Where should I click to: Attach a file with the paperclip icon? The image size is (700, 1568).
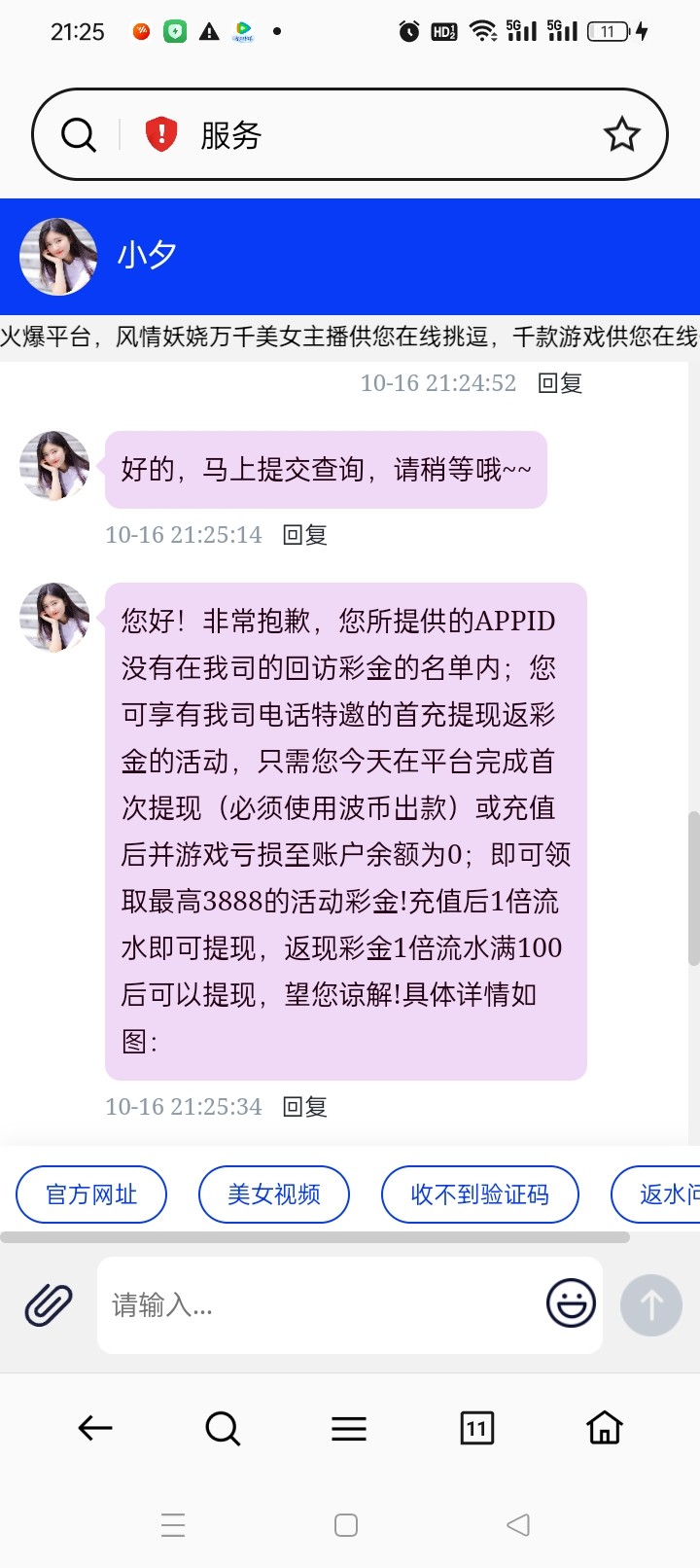(49, 1304)
